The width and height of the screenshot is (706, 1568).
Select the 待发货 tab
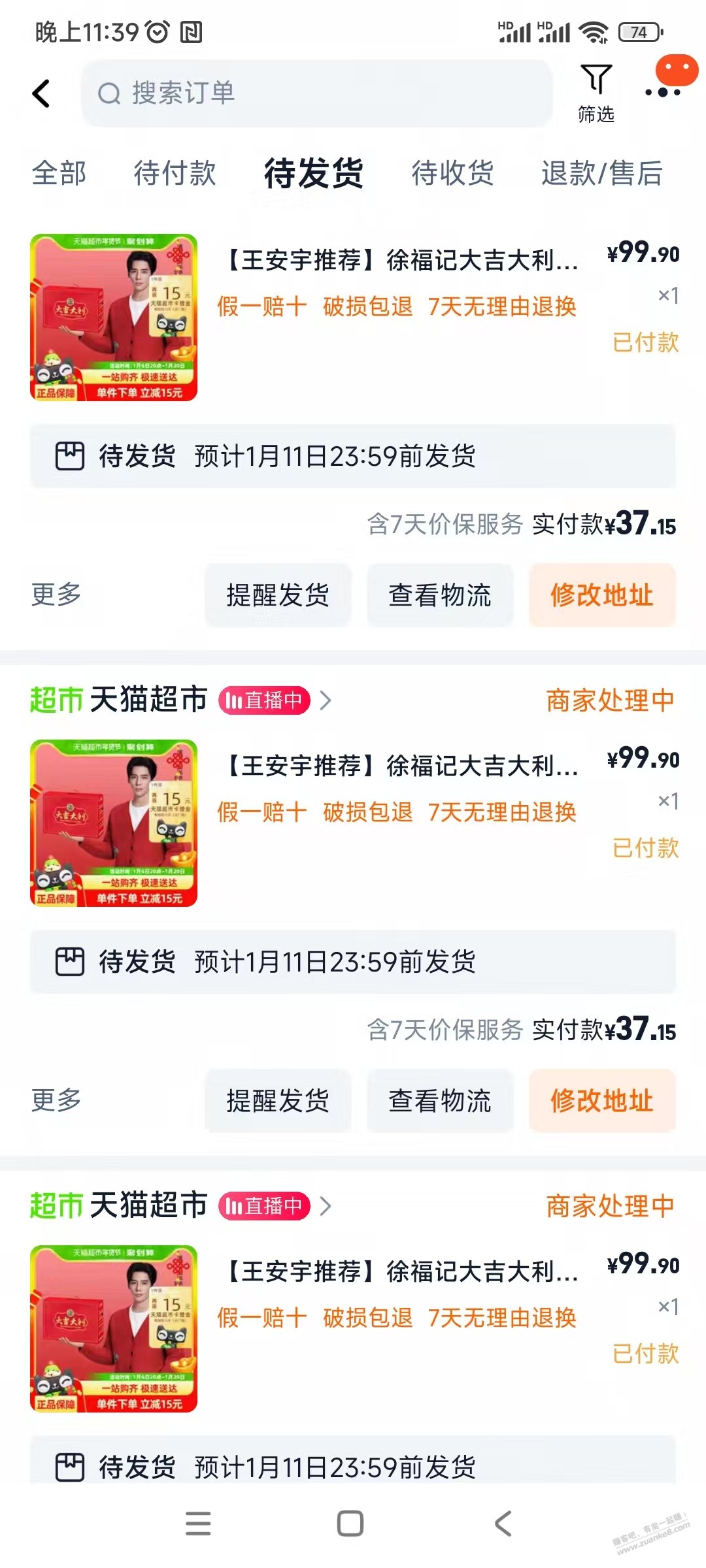point(314,173)
